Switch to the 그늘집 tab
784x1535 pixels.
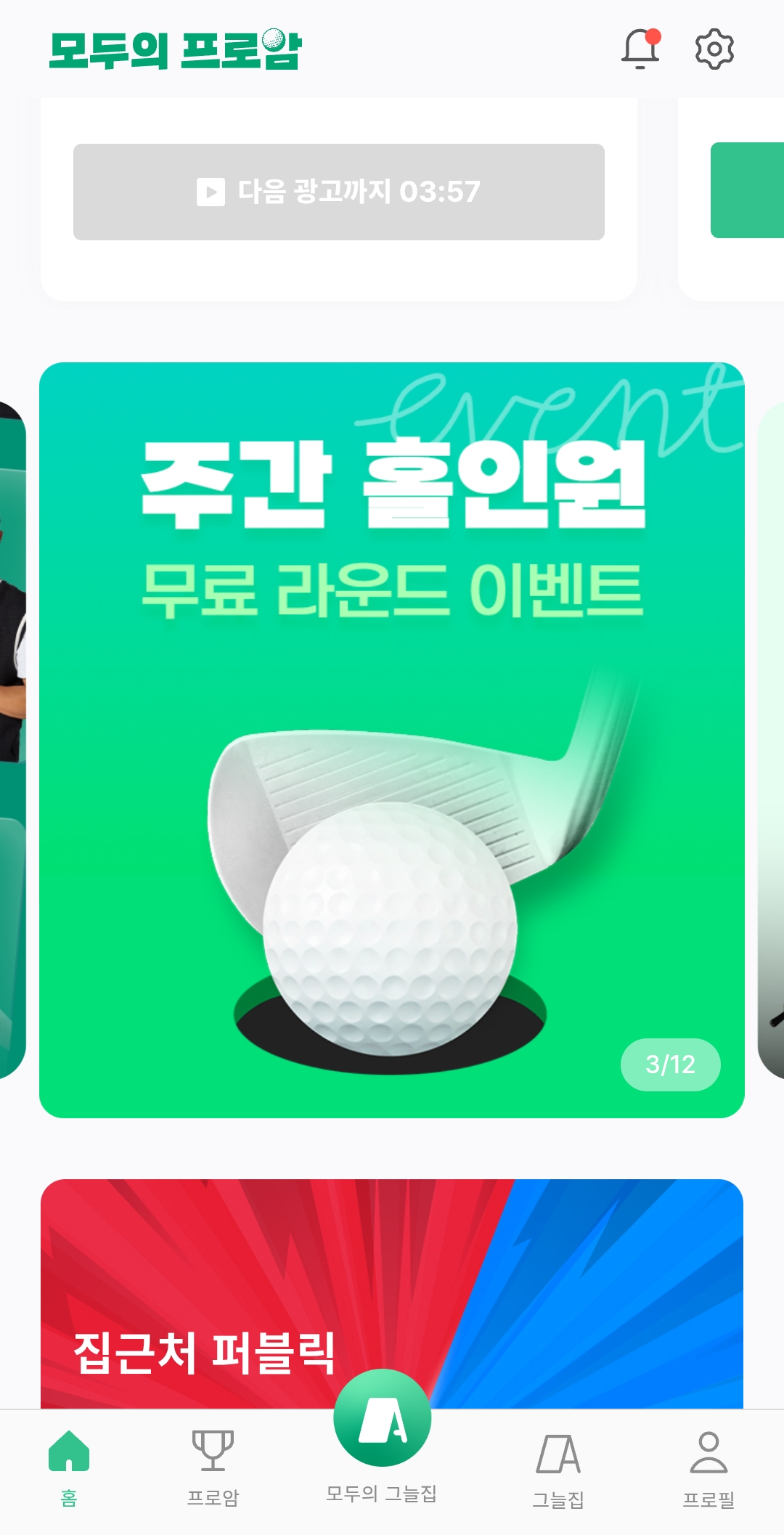click(558, 1468)
